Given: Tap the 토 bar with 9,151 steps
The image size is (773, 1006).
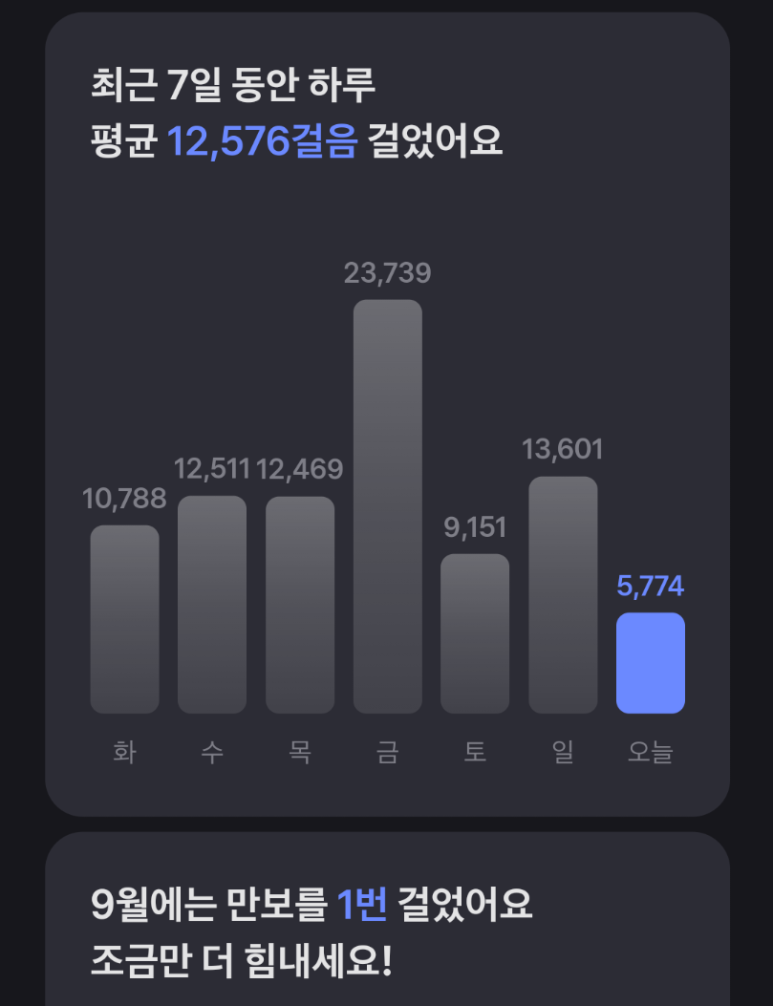Looking at the screenshot, I should coord(475,634).
